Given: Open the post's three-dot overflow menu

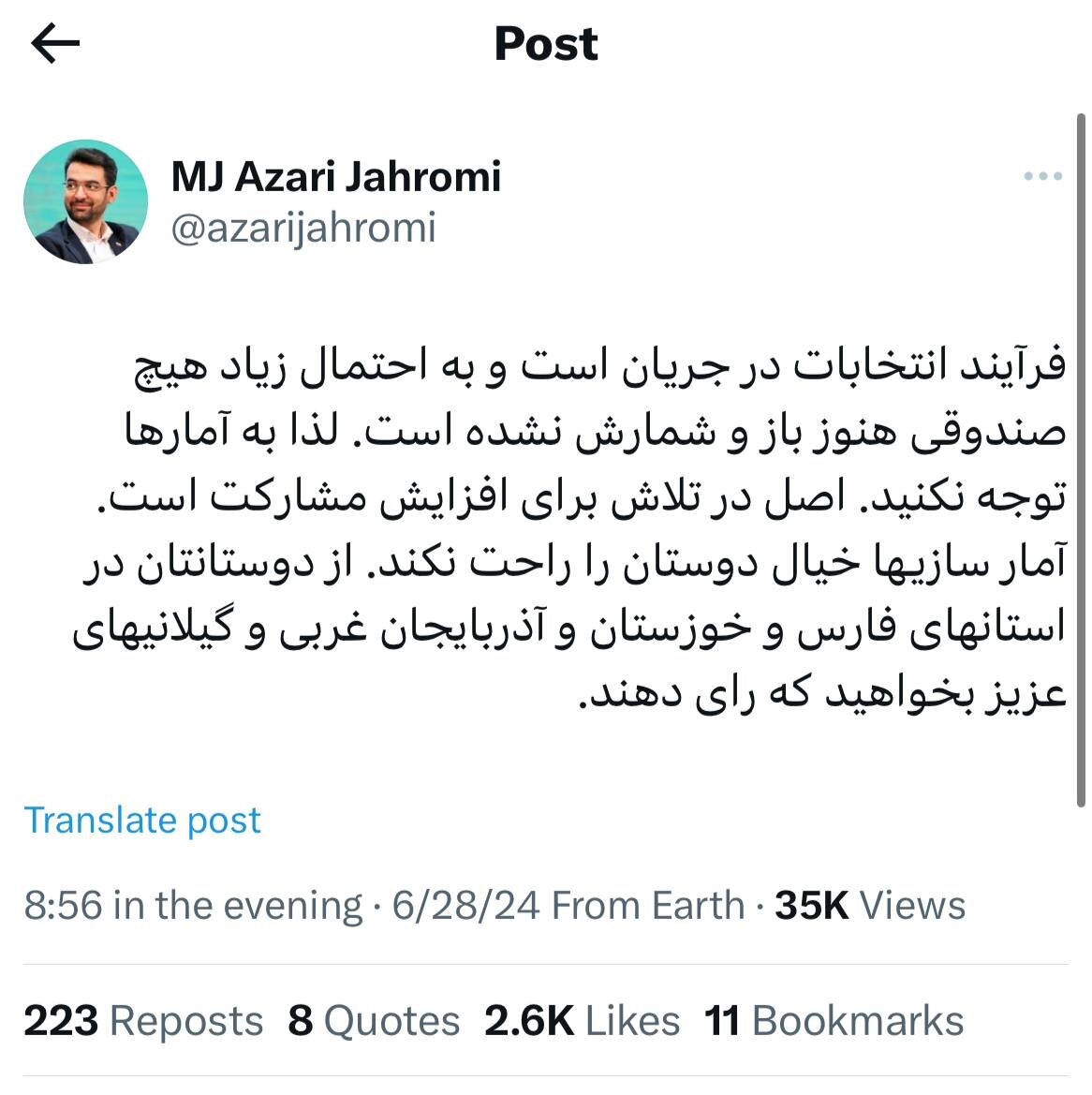Looking at the screenshot, I should click(x=1042, y=176).
